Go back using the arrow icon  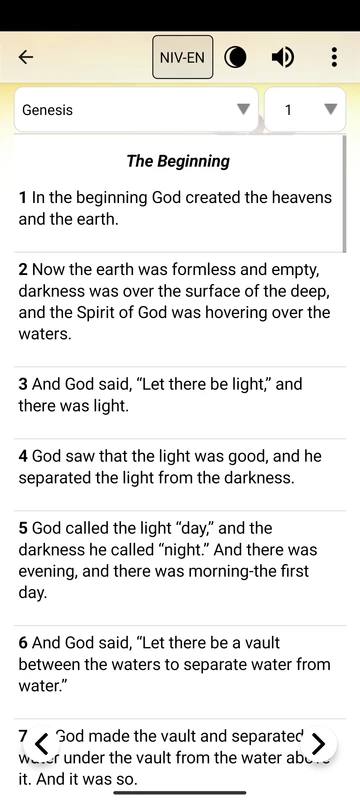pyautogui.click(x=25, y=57)
